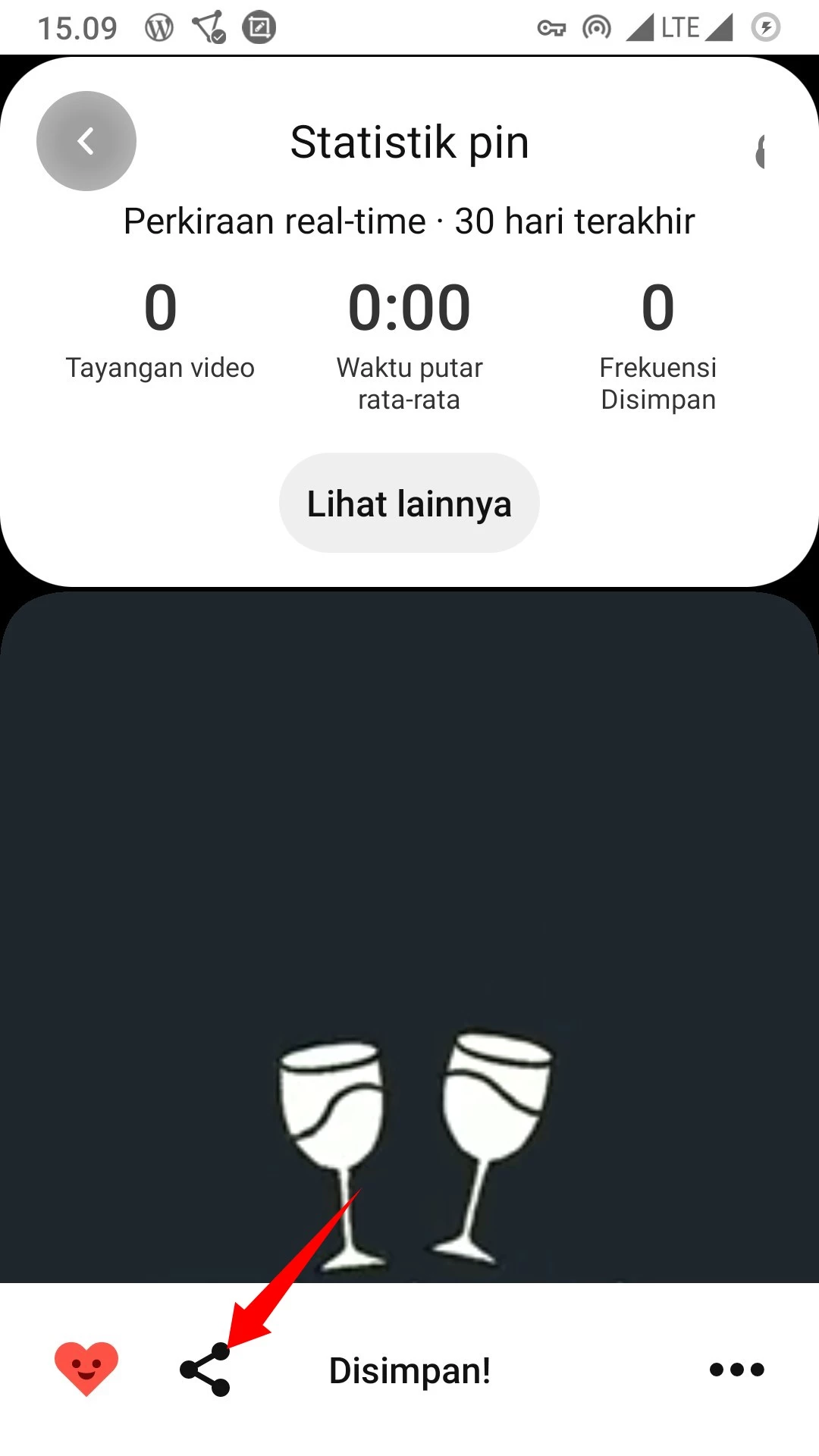
Task: Tap the Statistik pin title
Action: point(409,141)
